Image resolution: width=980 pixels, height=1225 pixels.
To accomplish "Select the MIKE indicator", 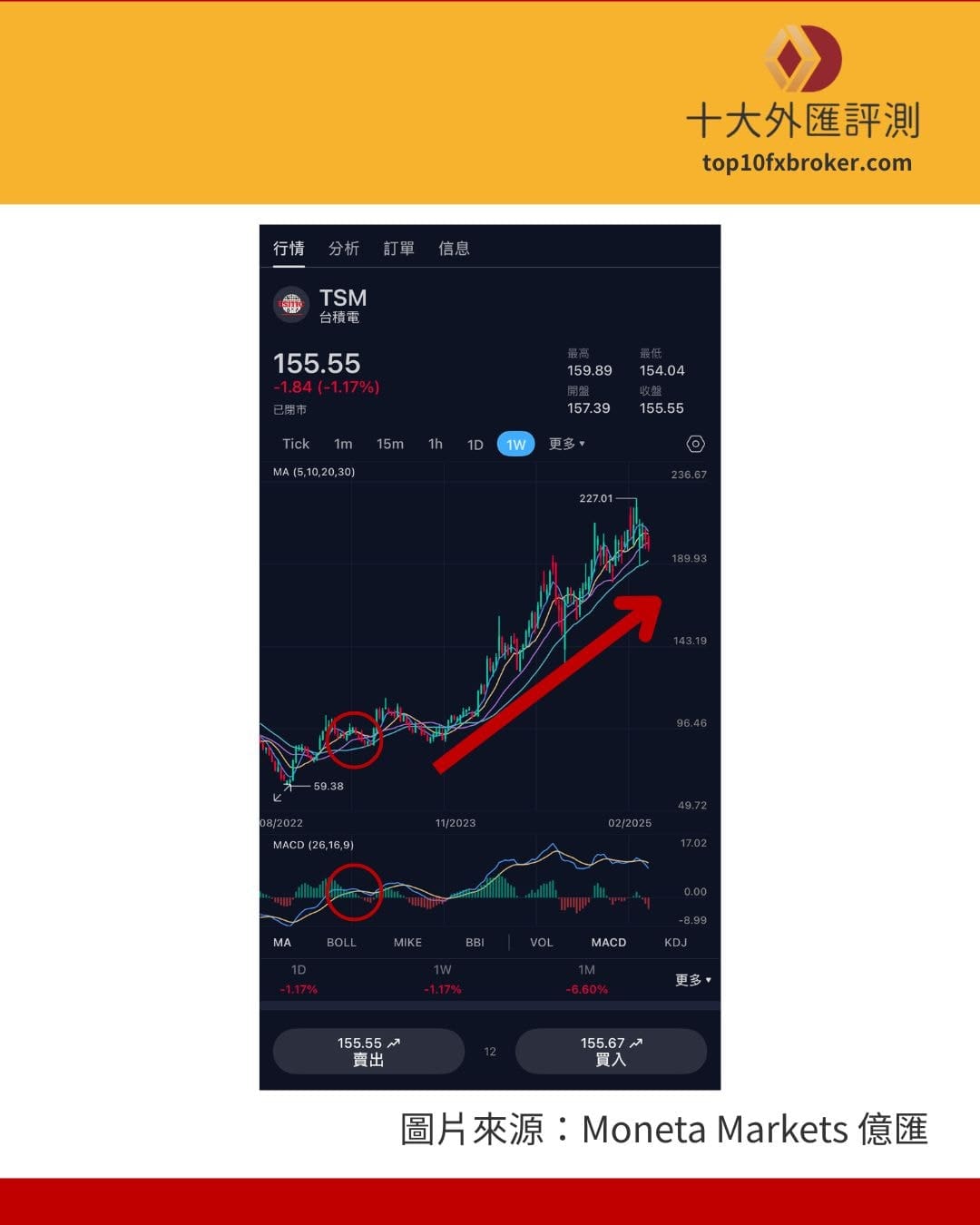I will click(x=407, y=942).
